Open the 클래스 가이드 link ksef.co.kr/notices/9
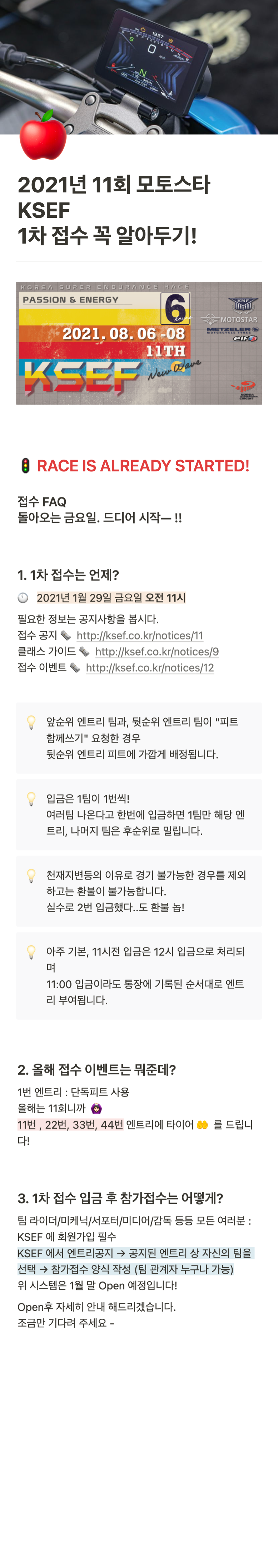278x1568 pixels. click(x=157, y=652)
